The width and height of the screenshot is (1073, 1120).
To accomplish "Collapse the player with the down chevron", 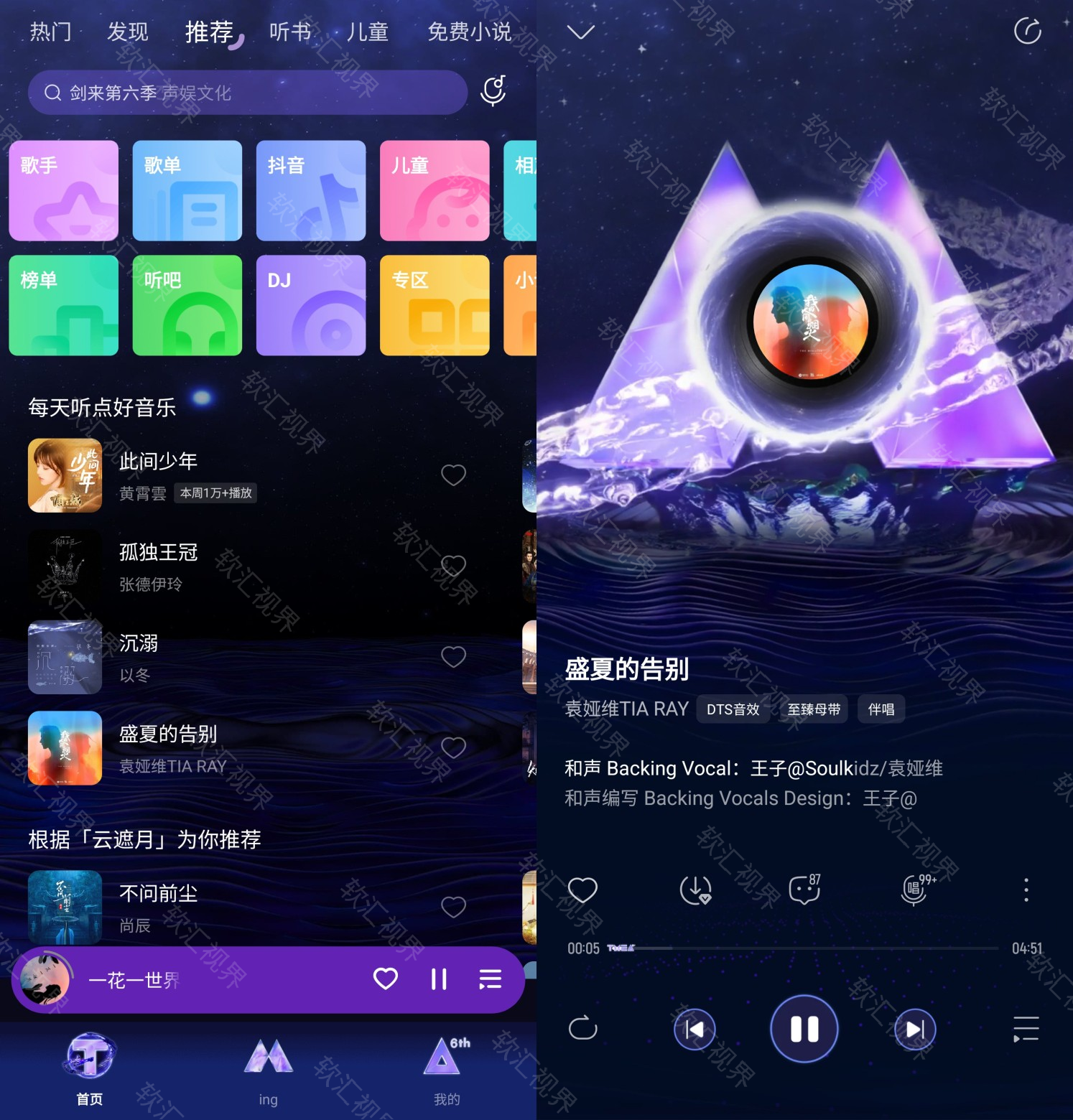I will tap(582, 32).
